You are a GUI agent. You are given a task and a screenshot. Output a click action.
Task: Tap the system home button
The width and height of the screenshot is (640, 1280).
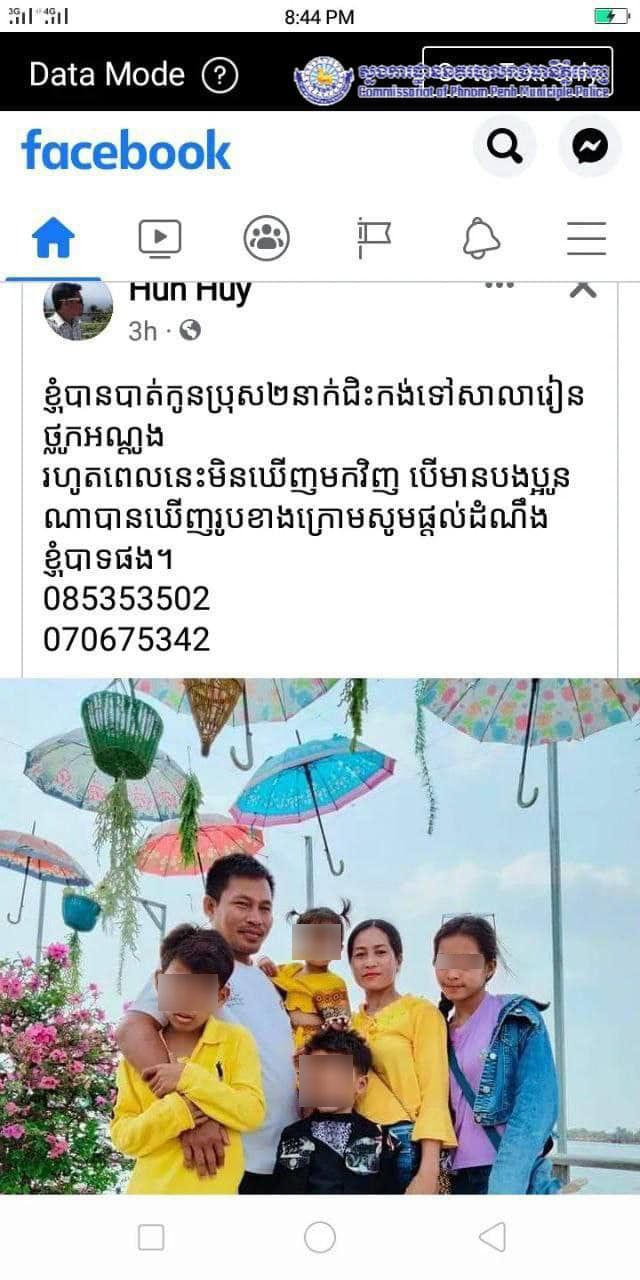tap(320, 1237)
